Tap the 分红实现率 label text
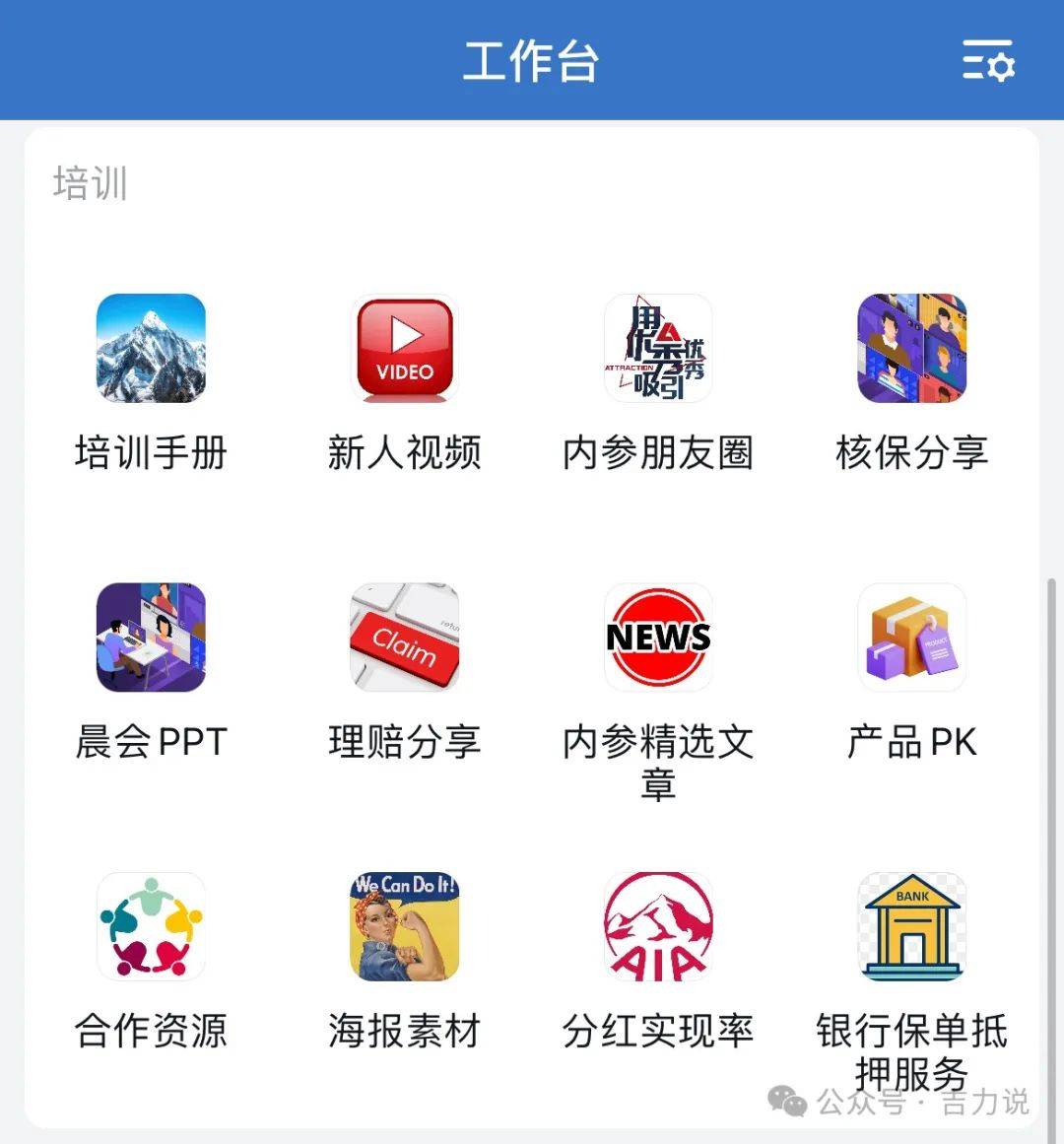Screen dimensions: 1064x1144 (658, 1032)
